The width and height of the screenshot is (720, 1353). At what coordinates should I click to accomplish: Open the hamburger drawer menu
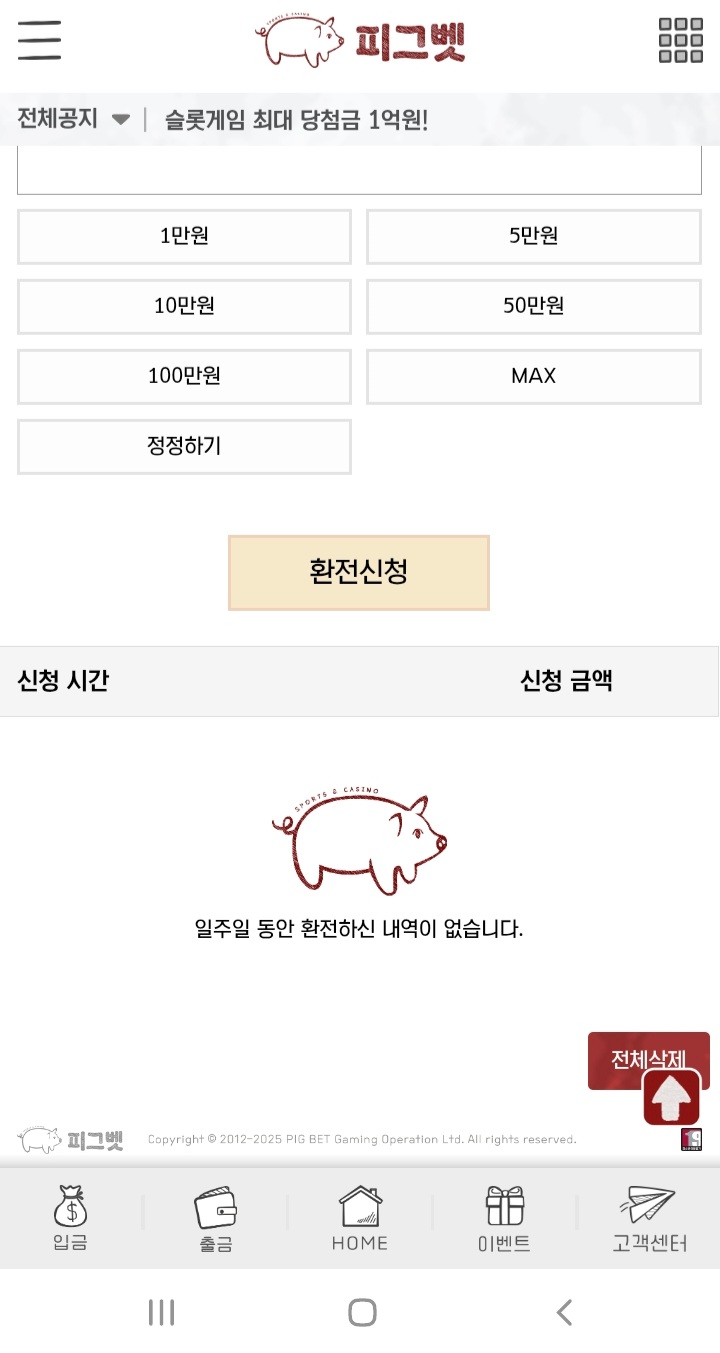tap(39, 41)
